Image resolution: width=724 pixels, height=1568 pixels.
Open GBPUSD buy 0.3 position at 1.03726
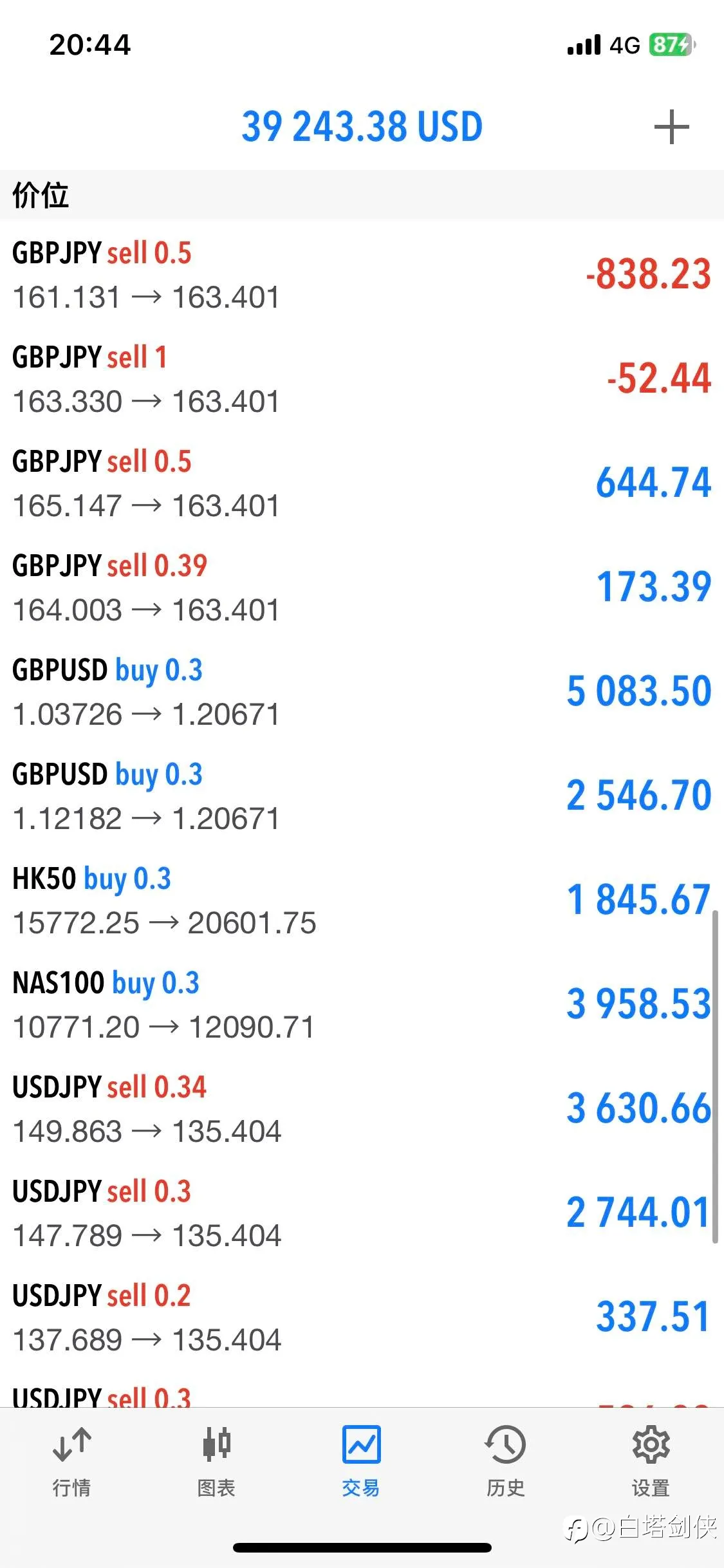[x=362, y=691]
